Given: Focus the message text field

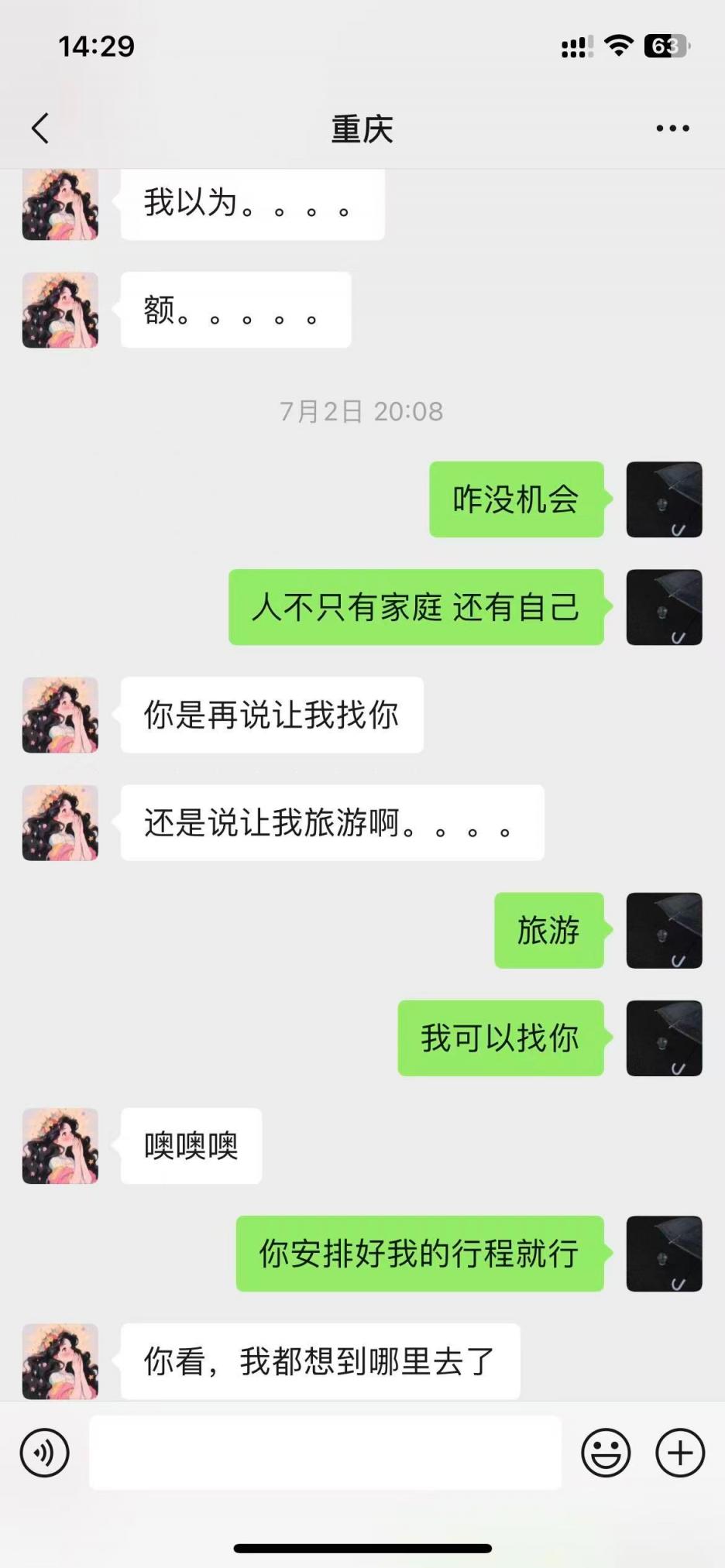Looking at the screenshot, I should pos(325,1453).
